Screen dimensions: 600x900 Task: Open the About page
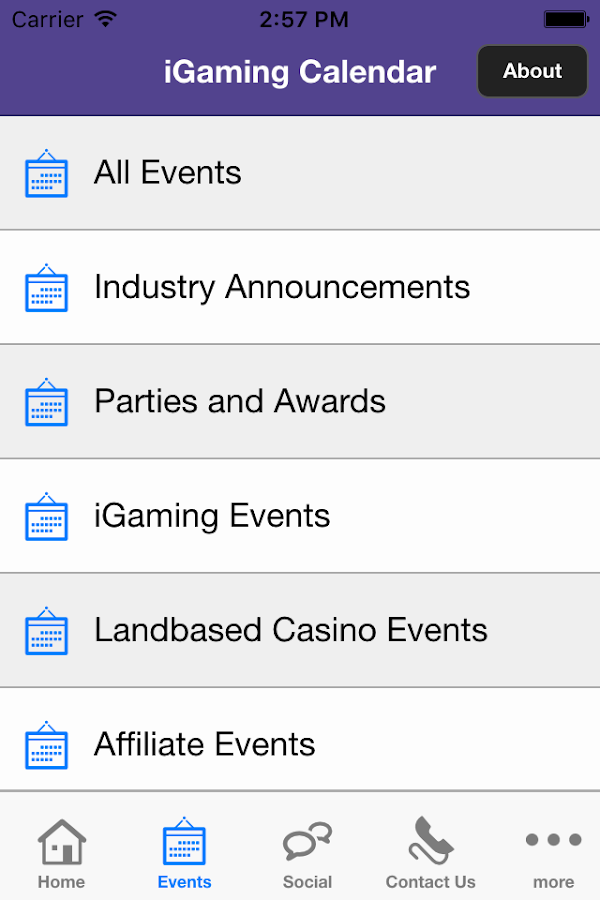click(x=532, y=71)
